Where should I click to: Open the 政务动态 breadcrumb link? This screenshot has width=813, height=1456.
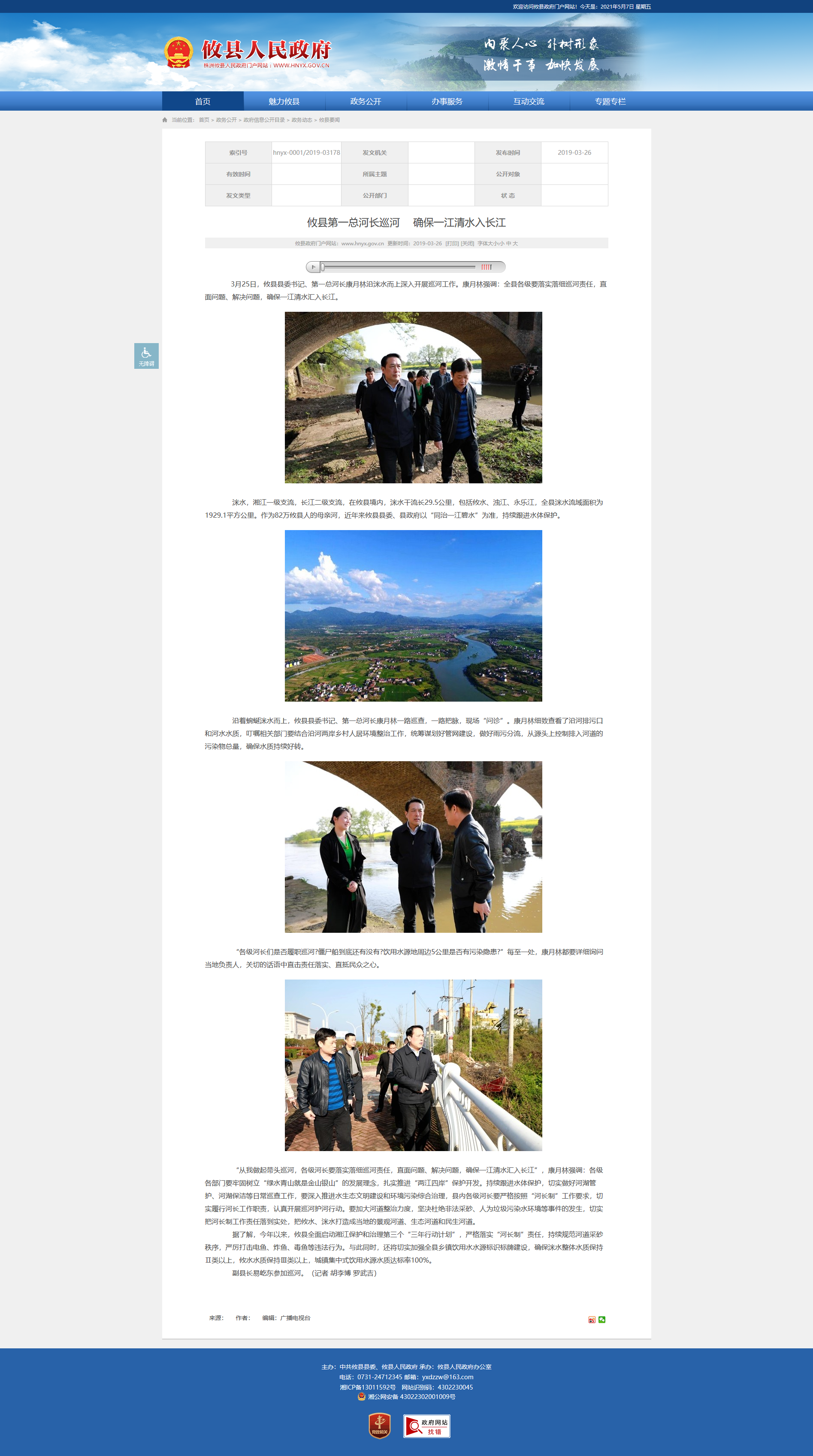click(301, 120)
